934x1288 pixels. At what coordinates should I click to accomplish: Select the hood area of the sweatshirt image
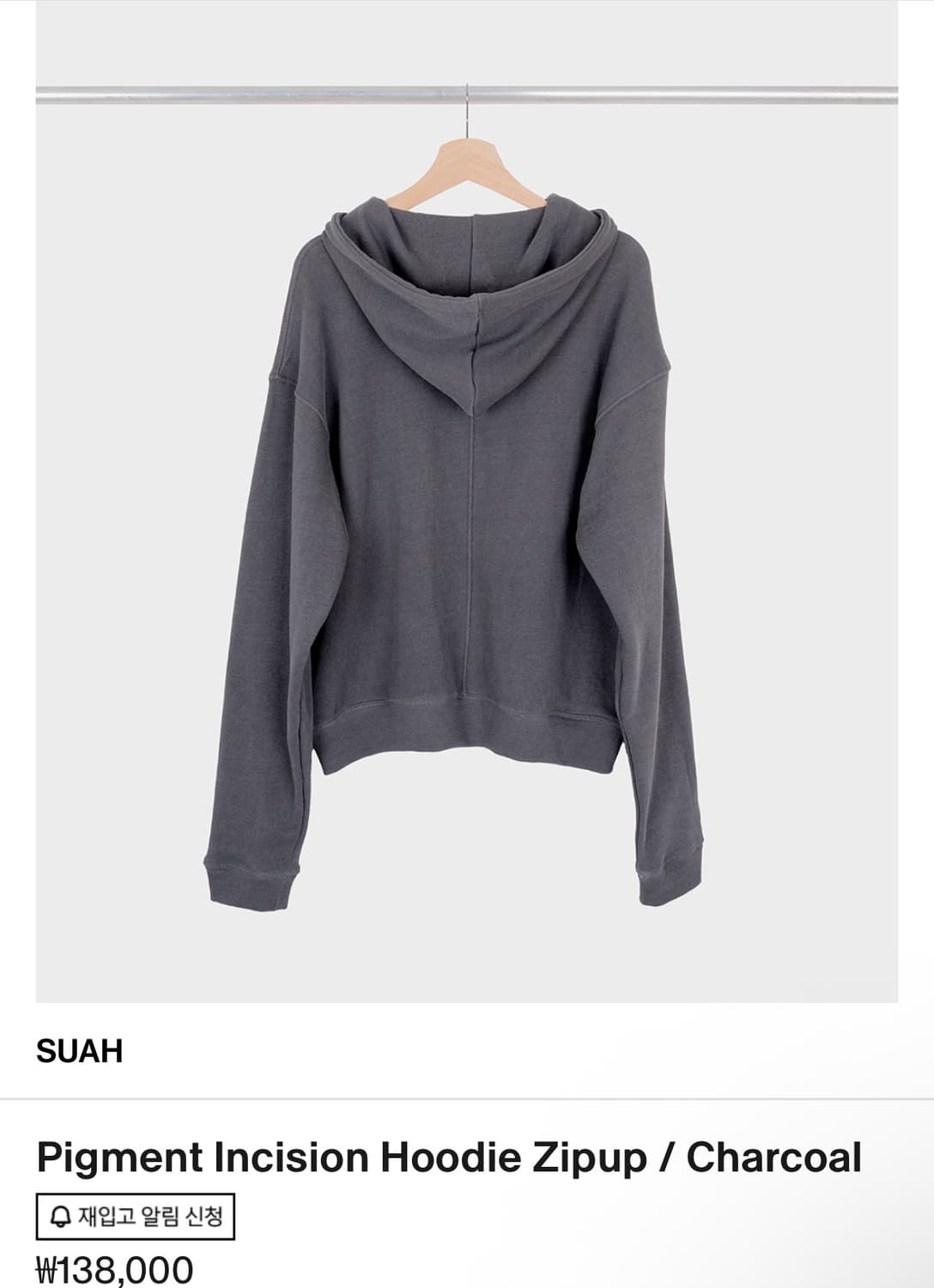tap(467, 301)
